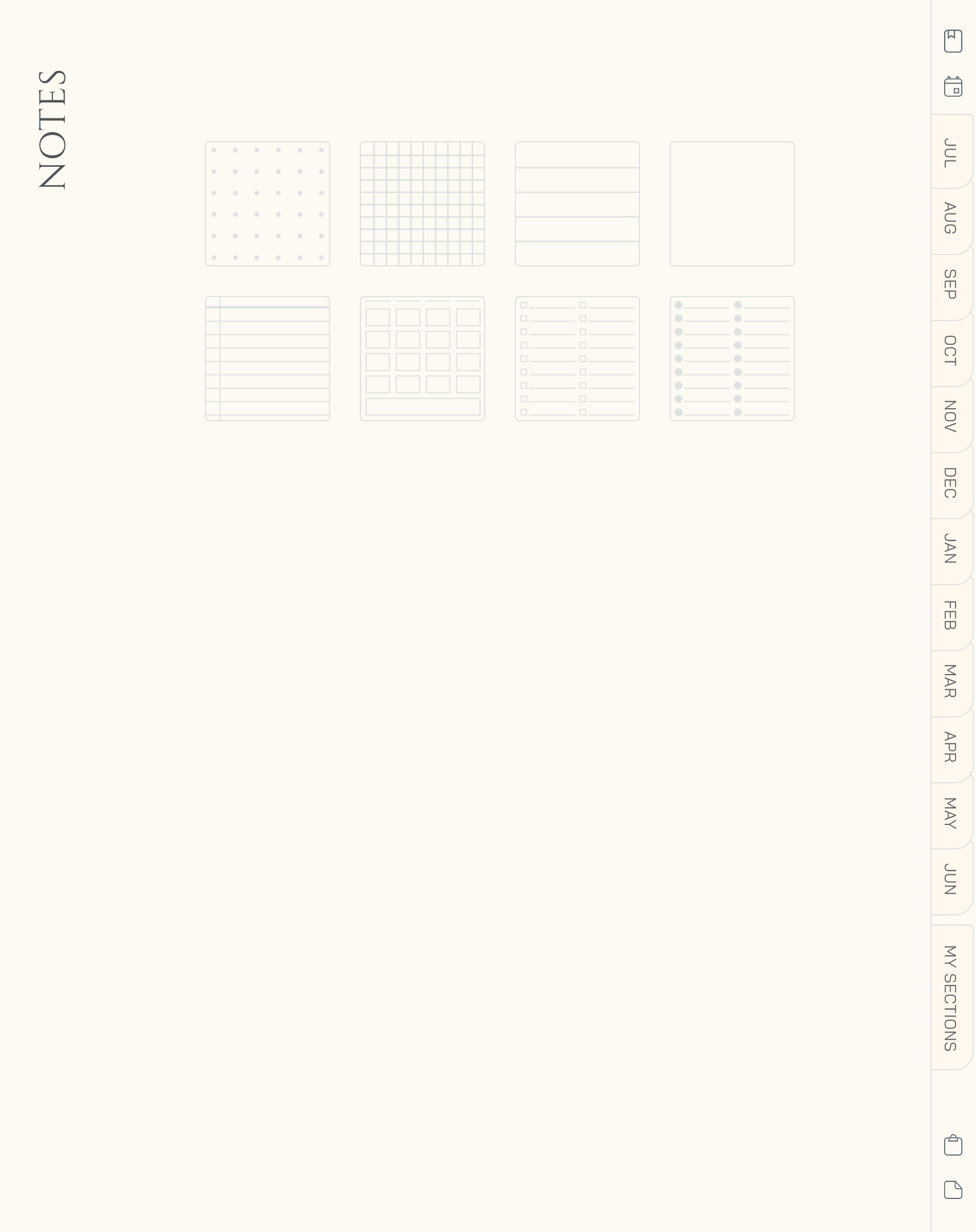The height and width of the screenshot is (1232, 976).
Task: Switch to the AUG tab
Action: pyautogui.click(x=950, y=218)
